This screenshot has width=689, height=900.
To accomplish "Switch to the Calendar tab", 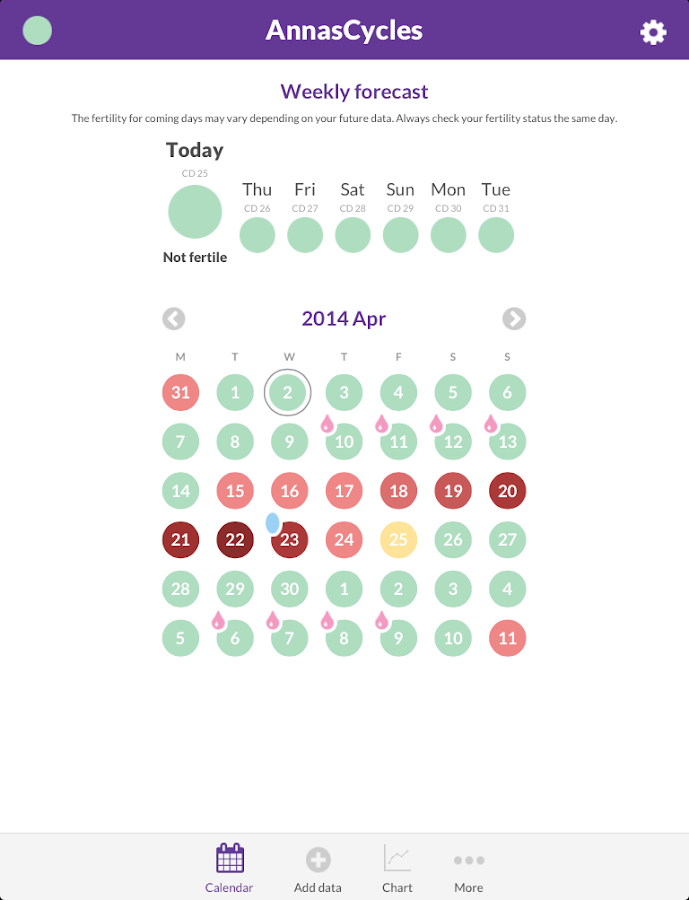I will tap(229, 868).
